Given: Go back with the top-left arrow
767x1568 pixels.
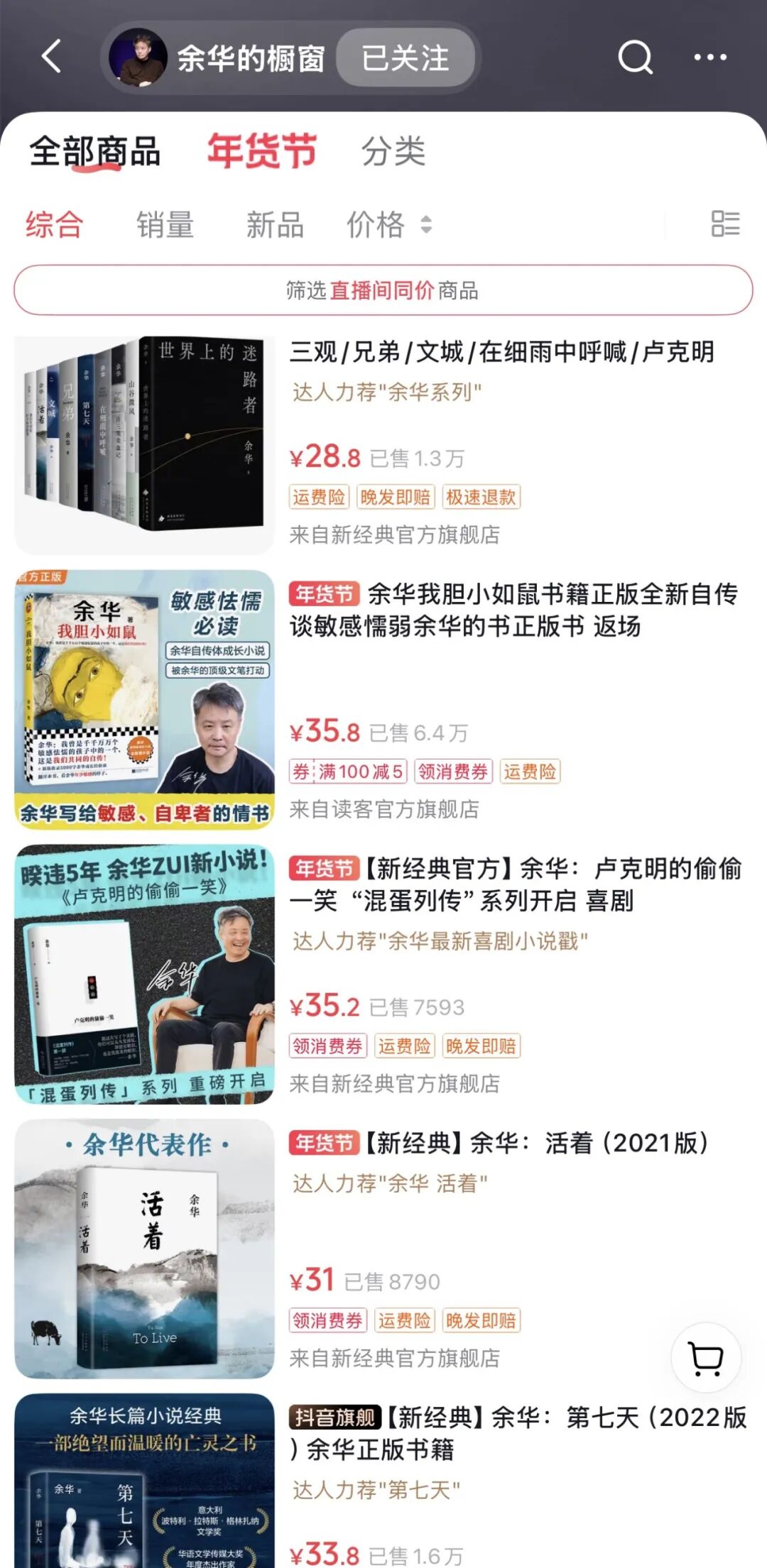Looking at the screenshot, I should coord(51,57).
